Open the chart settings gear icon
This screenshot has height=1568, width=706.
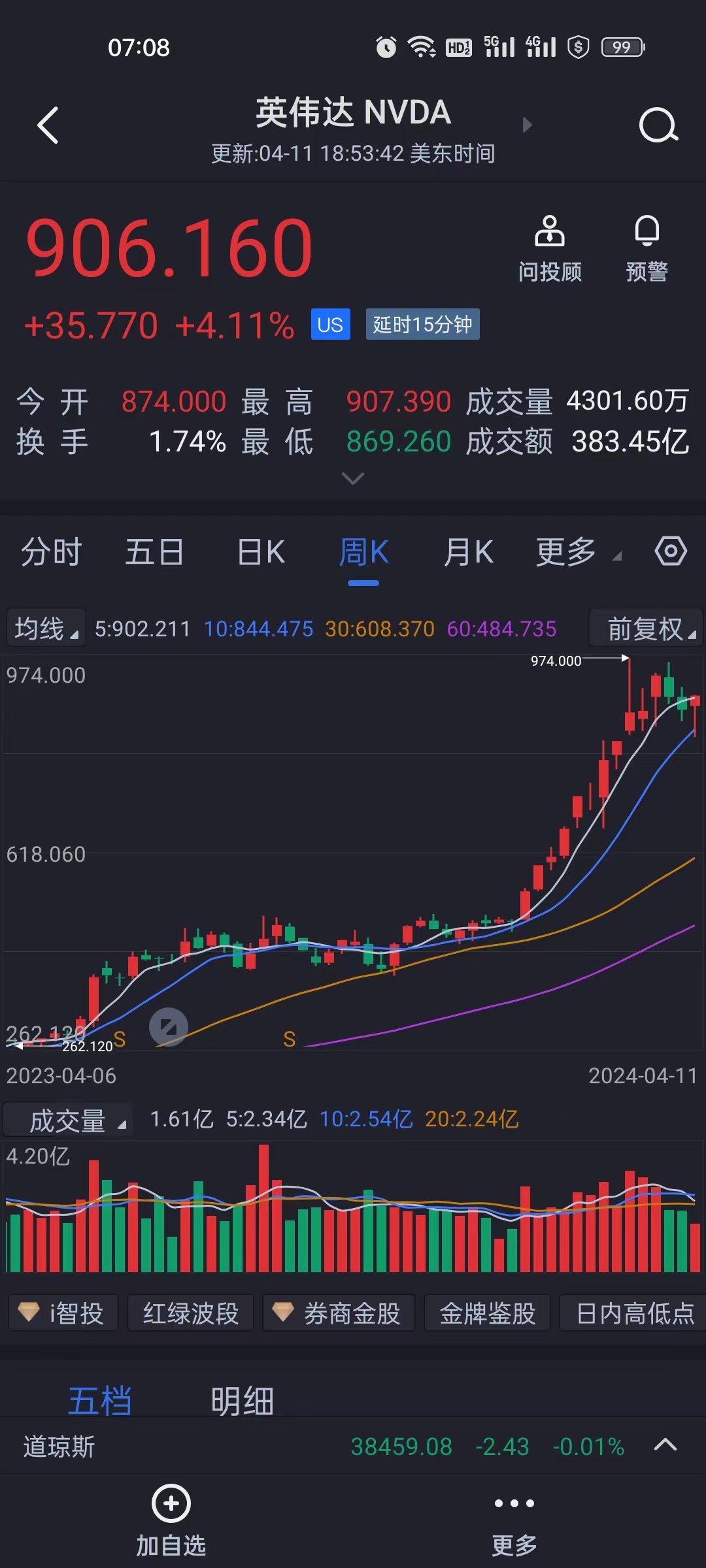pos(670,552)
